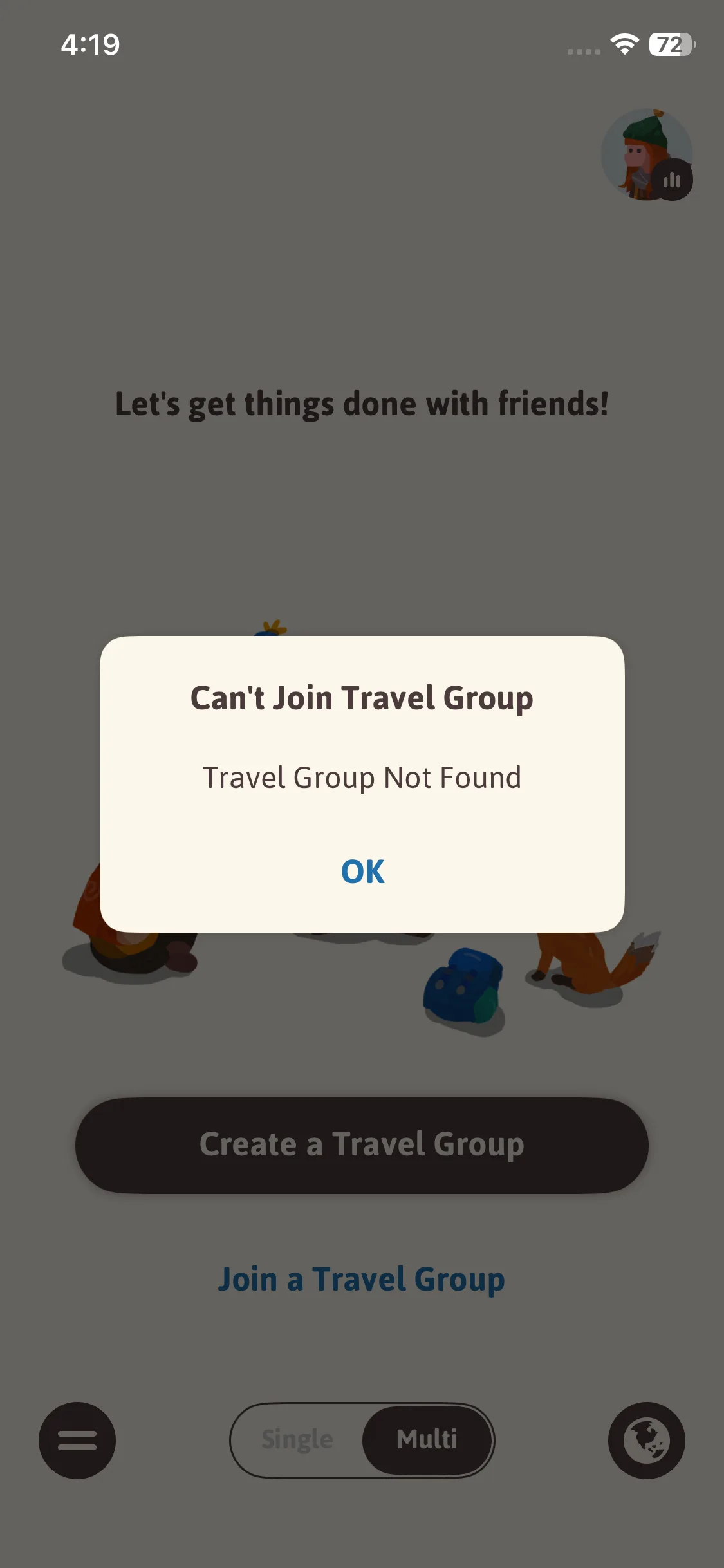724x1568 pixels.
Task: Open the hamburger menu button
Action: [77, 1440]
